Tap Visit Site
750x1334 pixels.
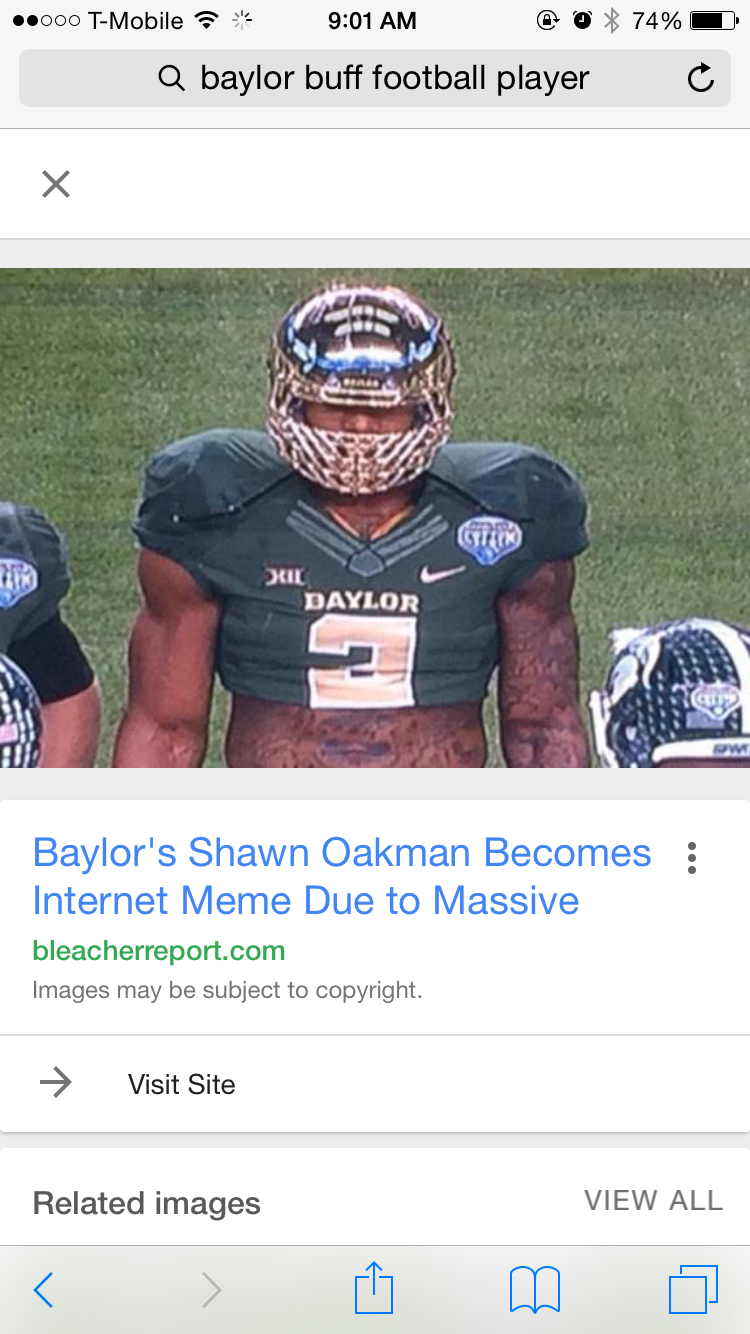click(x=375, y=1084)
